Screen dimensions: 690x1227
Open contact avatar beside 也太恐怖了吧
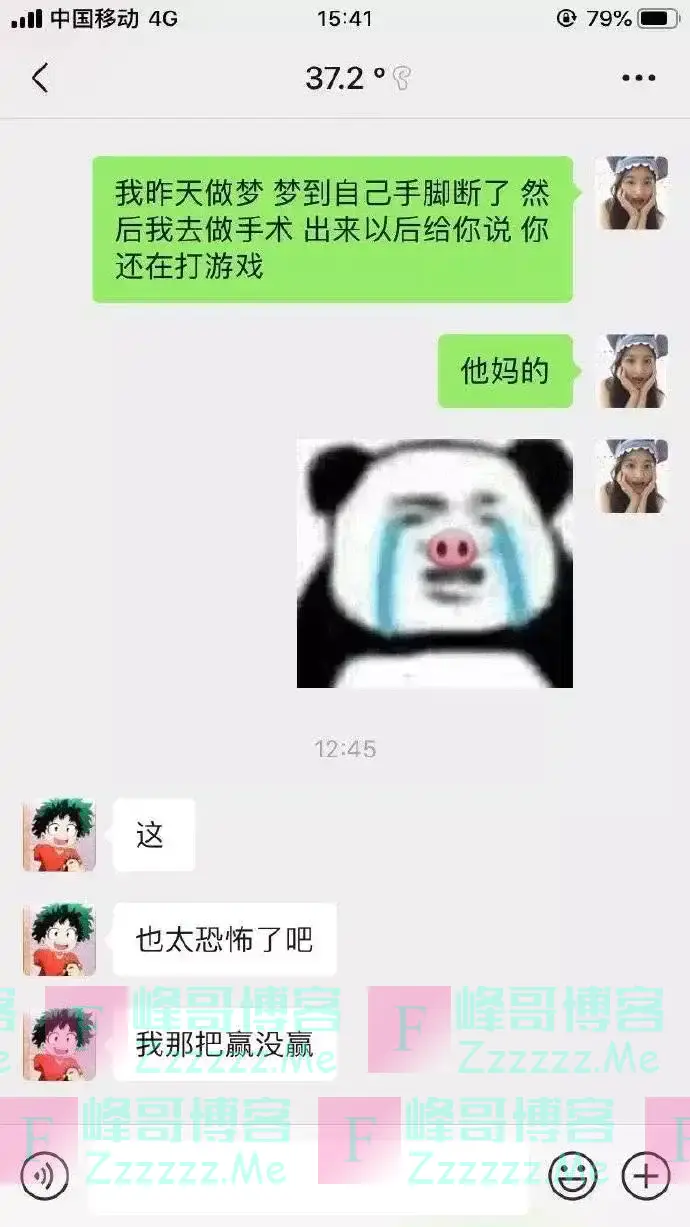pyautogui.click(x=60, y=939)
